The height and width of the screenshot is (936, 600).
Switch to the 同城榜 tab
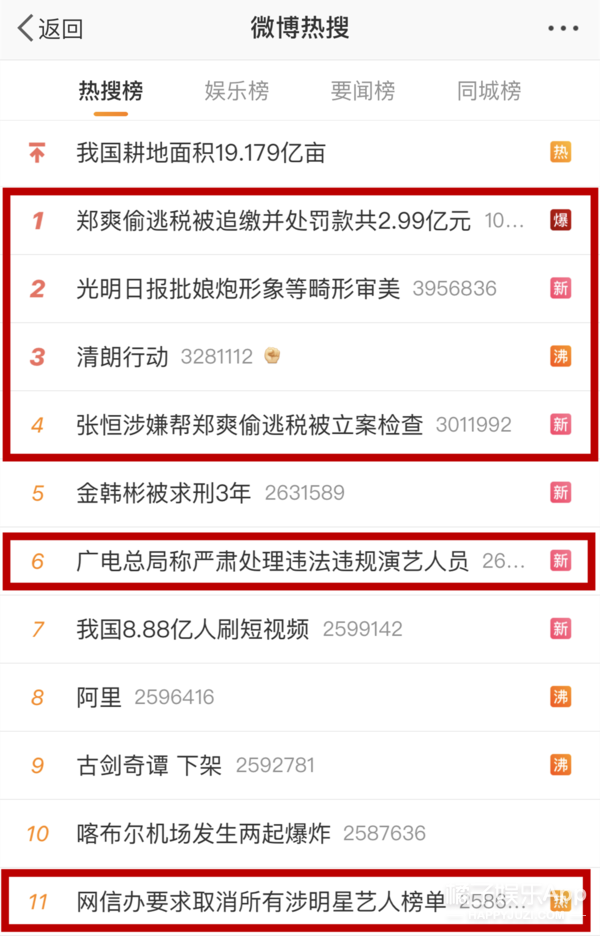coord(489,91)
